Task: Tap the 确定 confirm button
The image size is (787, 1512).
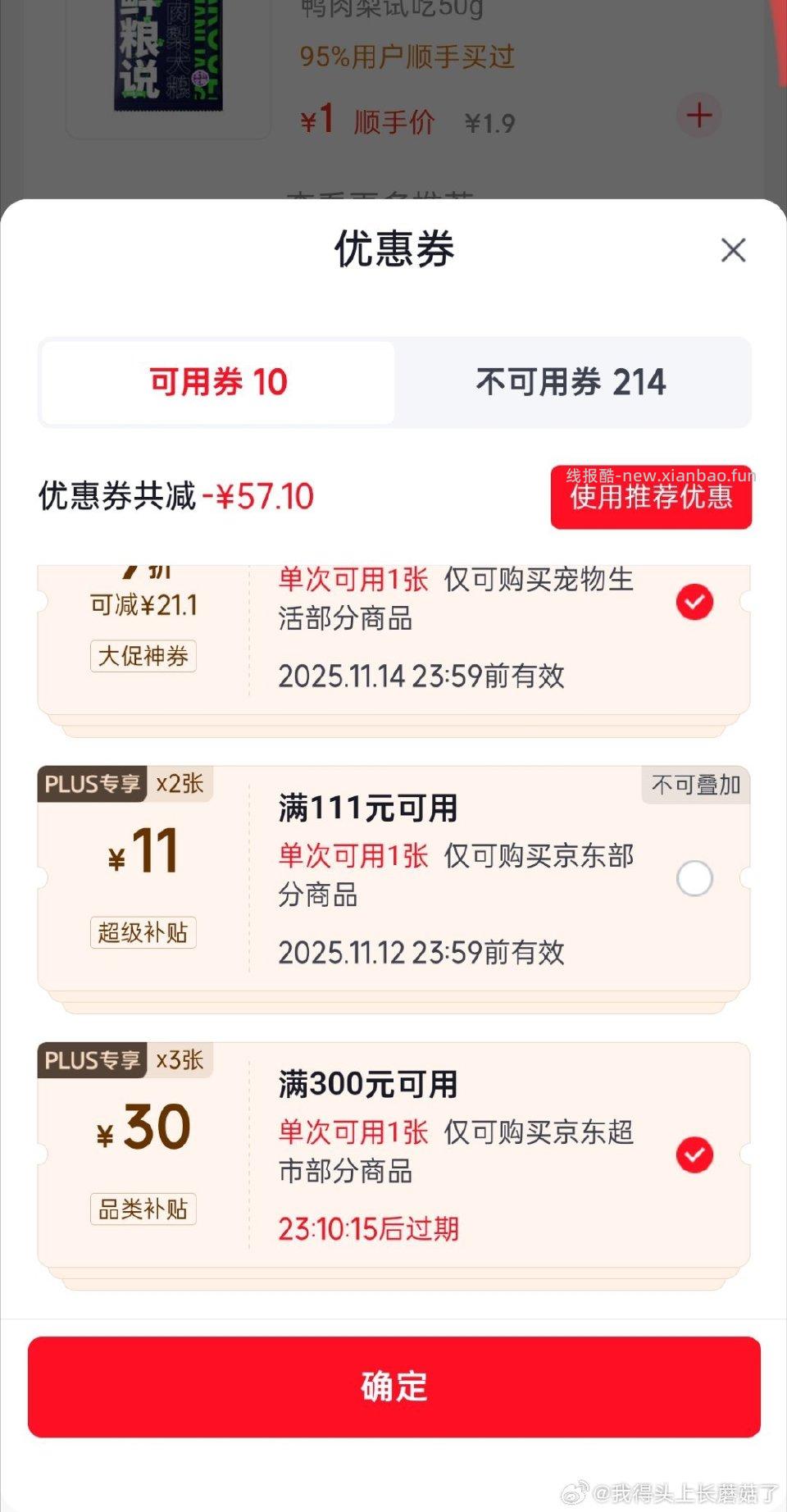Action: 393,1386
